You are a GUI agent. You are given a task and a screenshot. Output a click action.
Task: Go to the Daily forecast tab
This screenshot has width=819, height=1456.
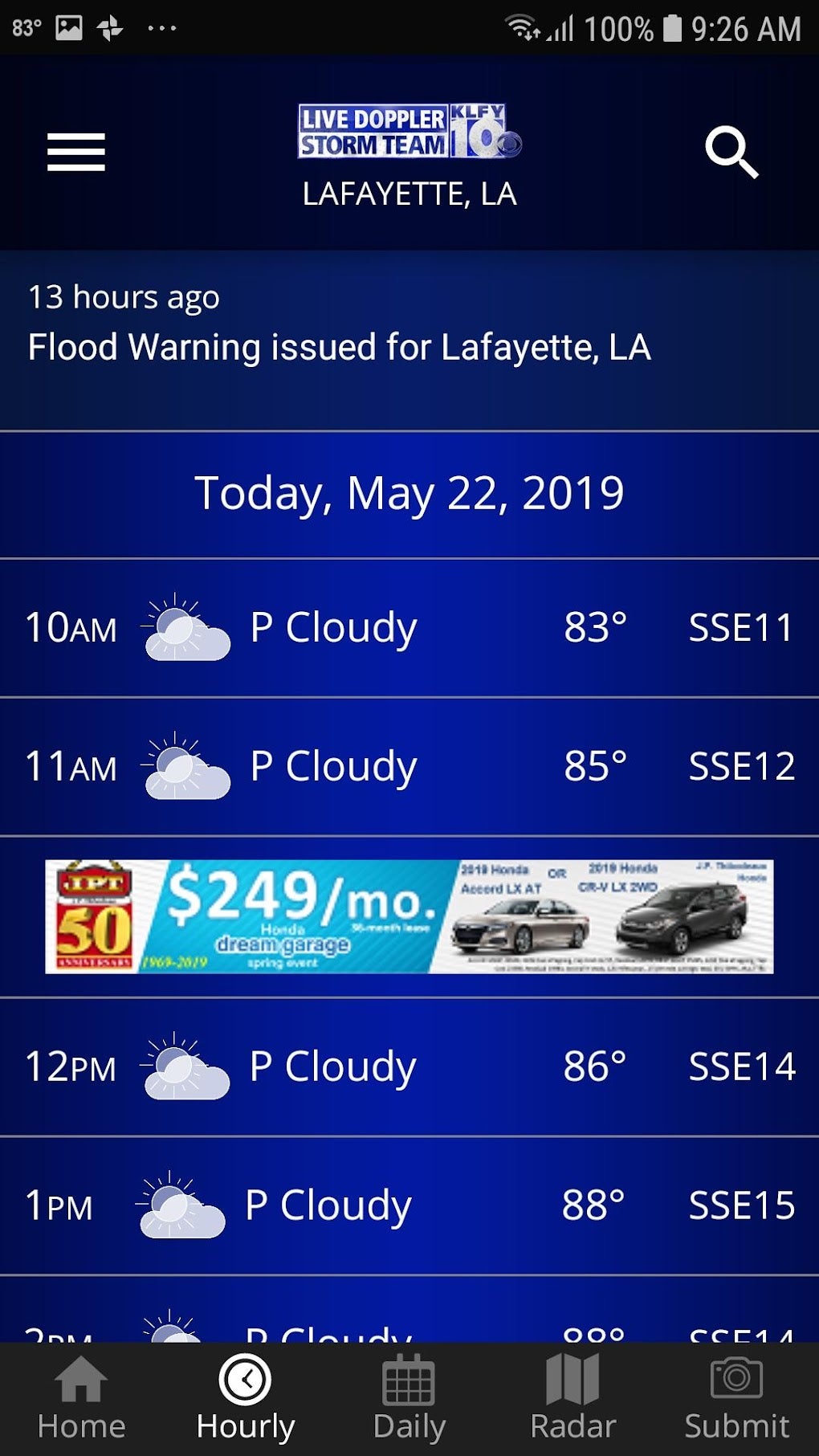coord(409,1398)
